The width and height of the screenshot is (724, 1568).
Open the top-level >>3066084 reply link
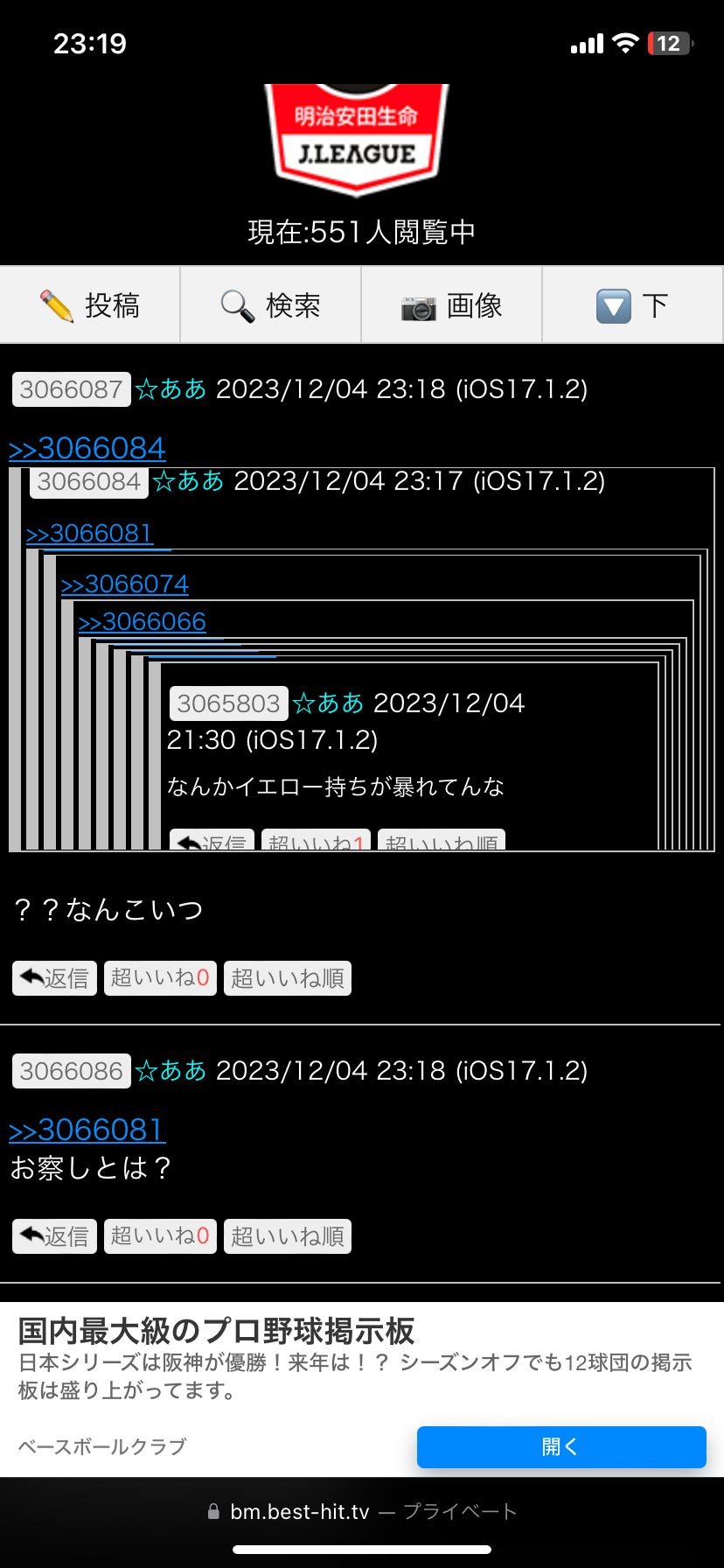point(87,448)
